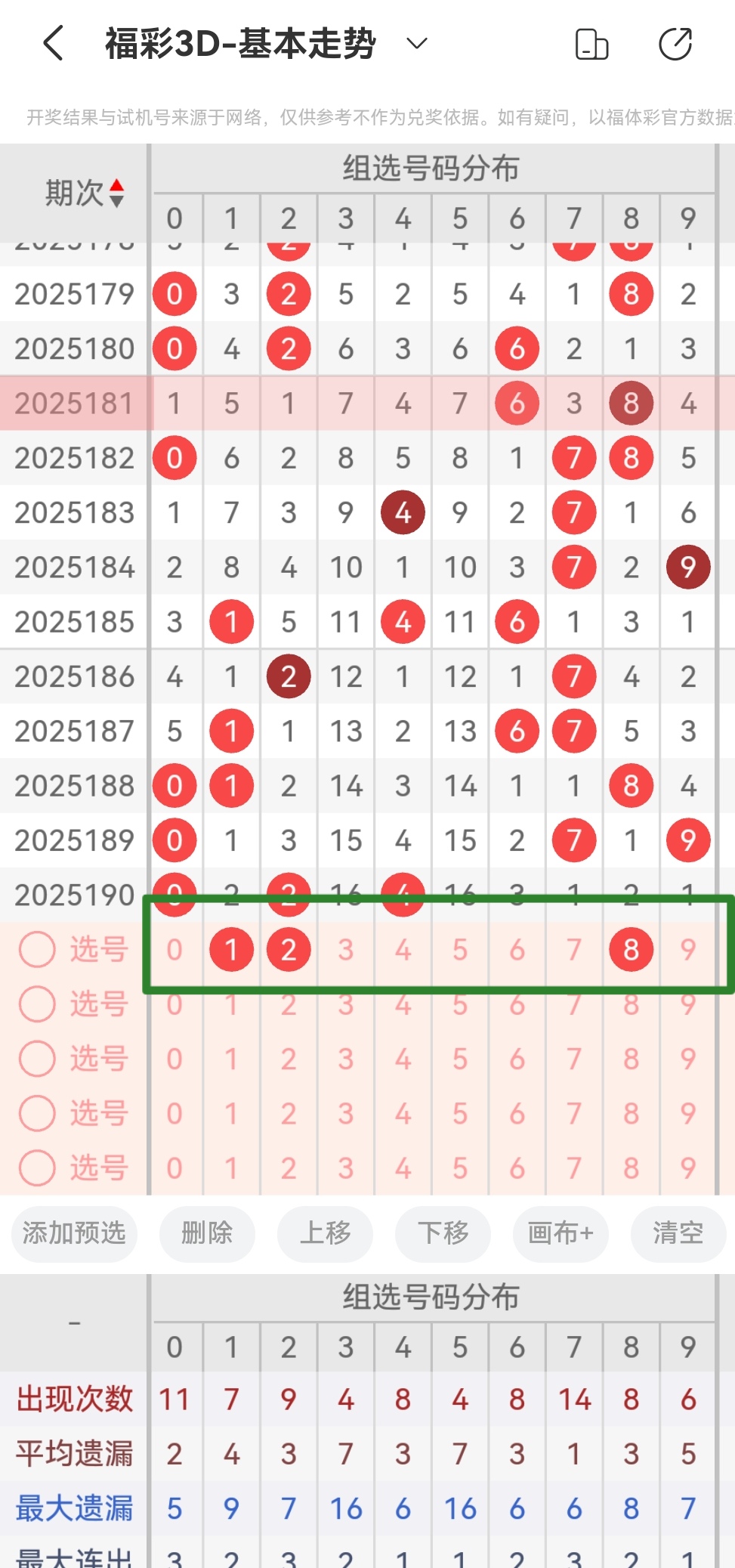
Task: Select number 5 in the second 选号 row
Action: [459, 1004]
